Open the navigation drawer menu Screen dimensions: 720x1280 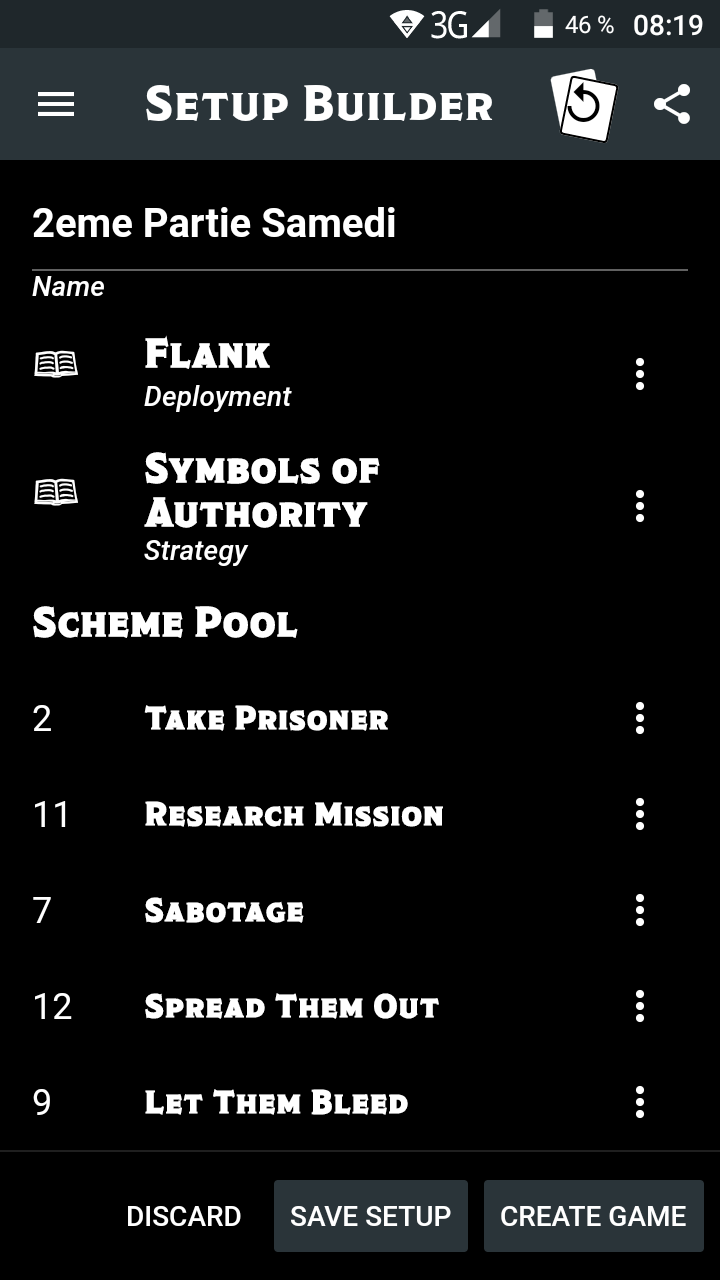pyautogui.click(x=56, y=104)
